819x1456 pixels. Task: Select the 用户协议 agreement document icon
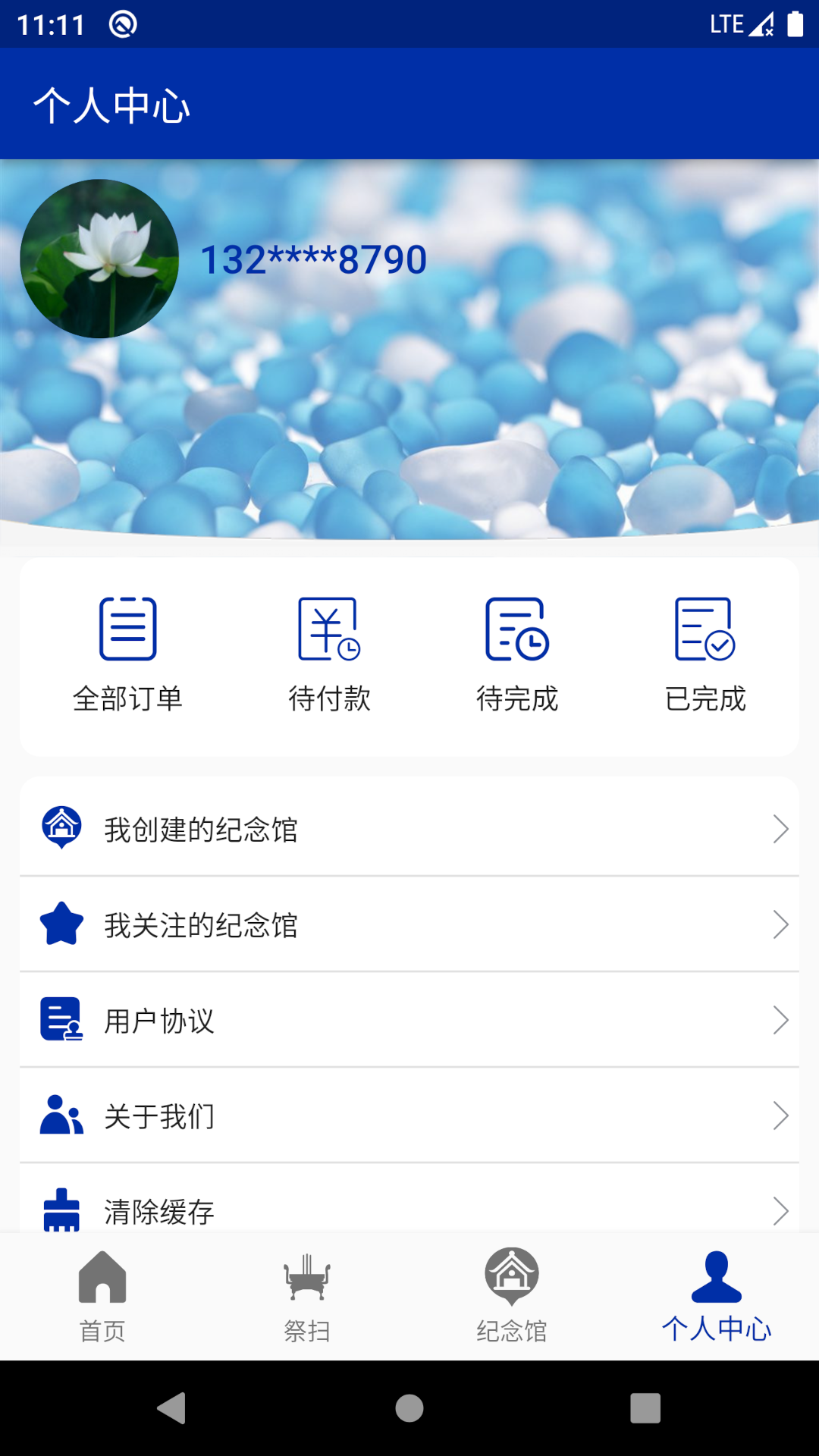coord(61,1020)
